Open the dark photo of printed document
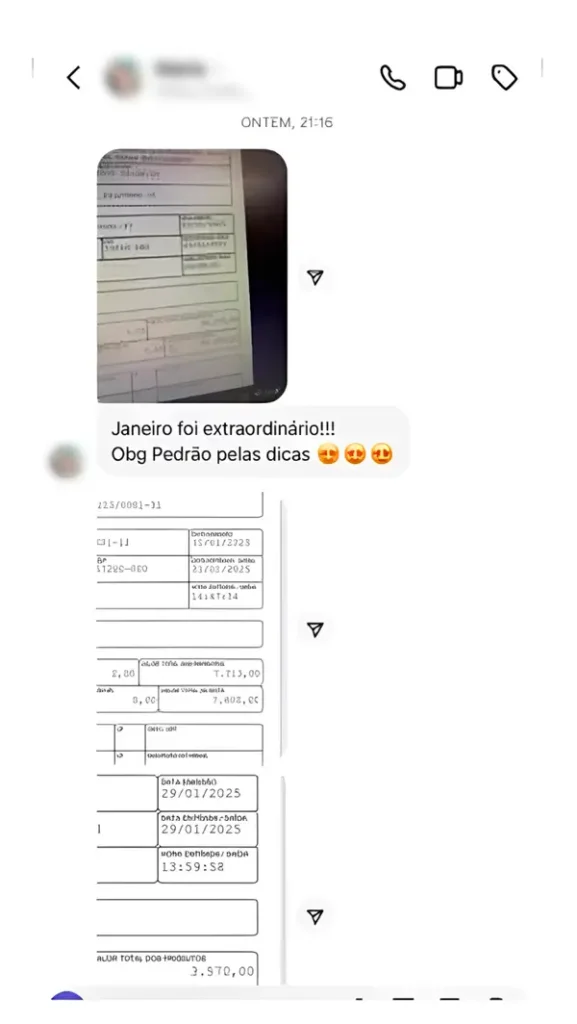Image resolution: width=577 pixels, height=1024 pixels. (192, 276)
